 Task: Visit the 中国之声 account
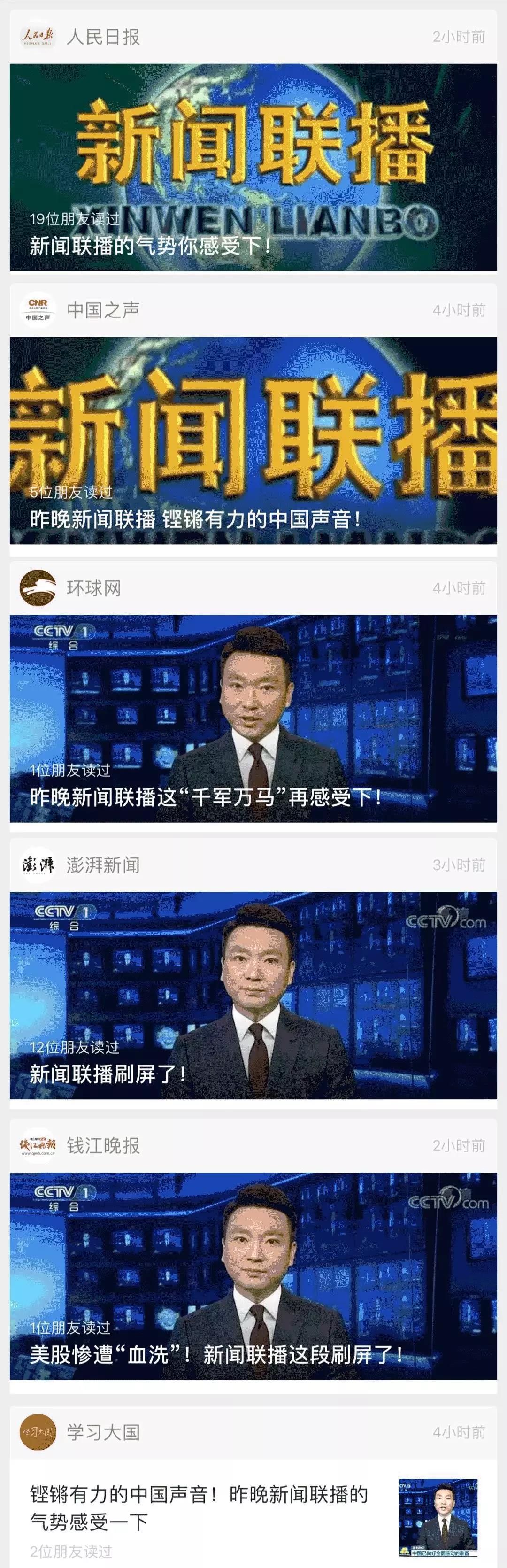coord(102,310)
